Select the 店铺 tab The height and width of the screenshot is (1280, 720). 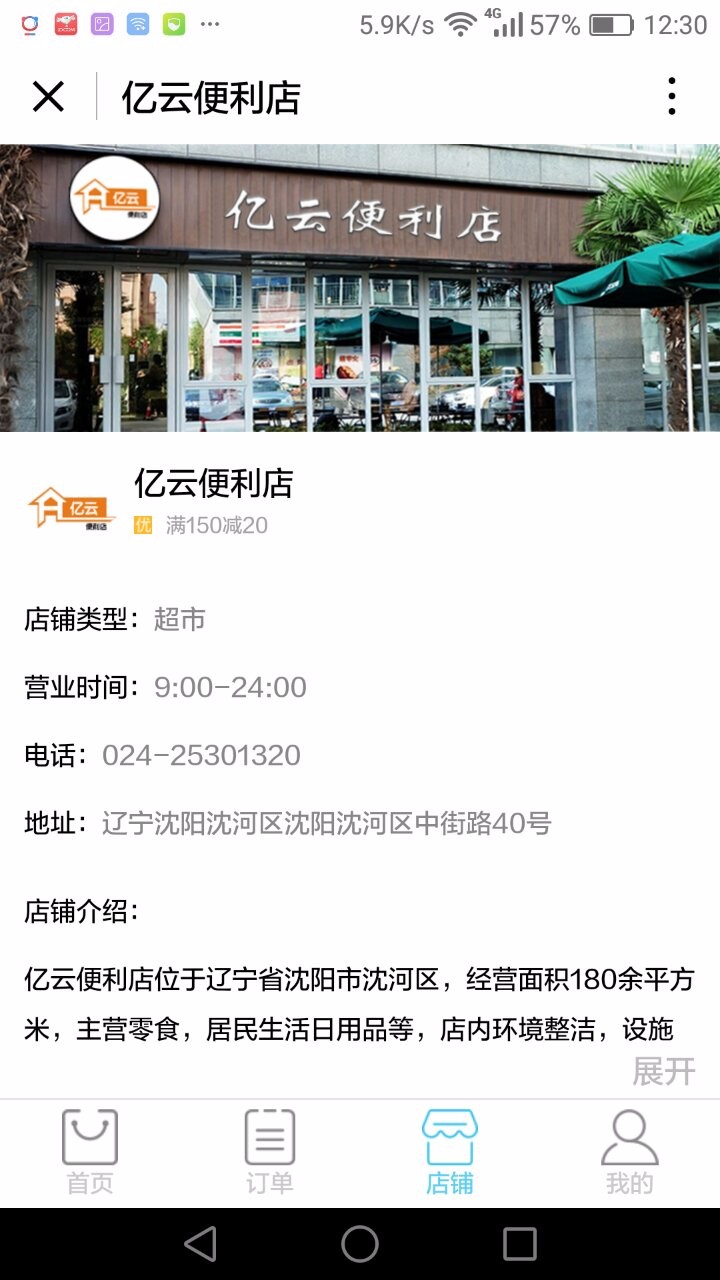tap(450, 1153)
